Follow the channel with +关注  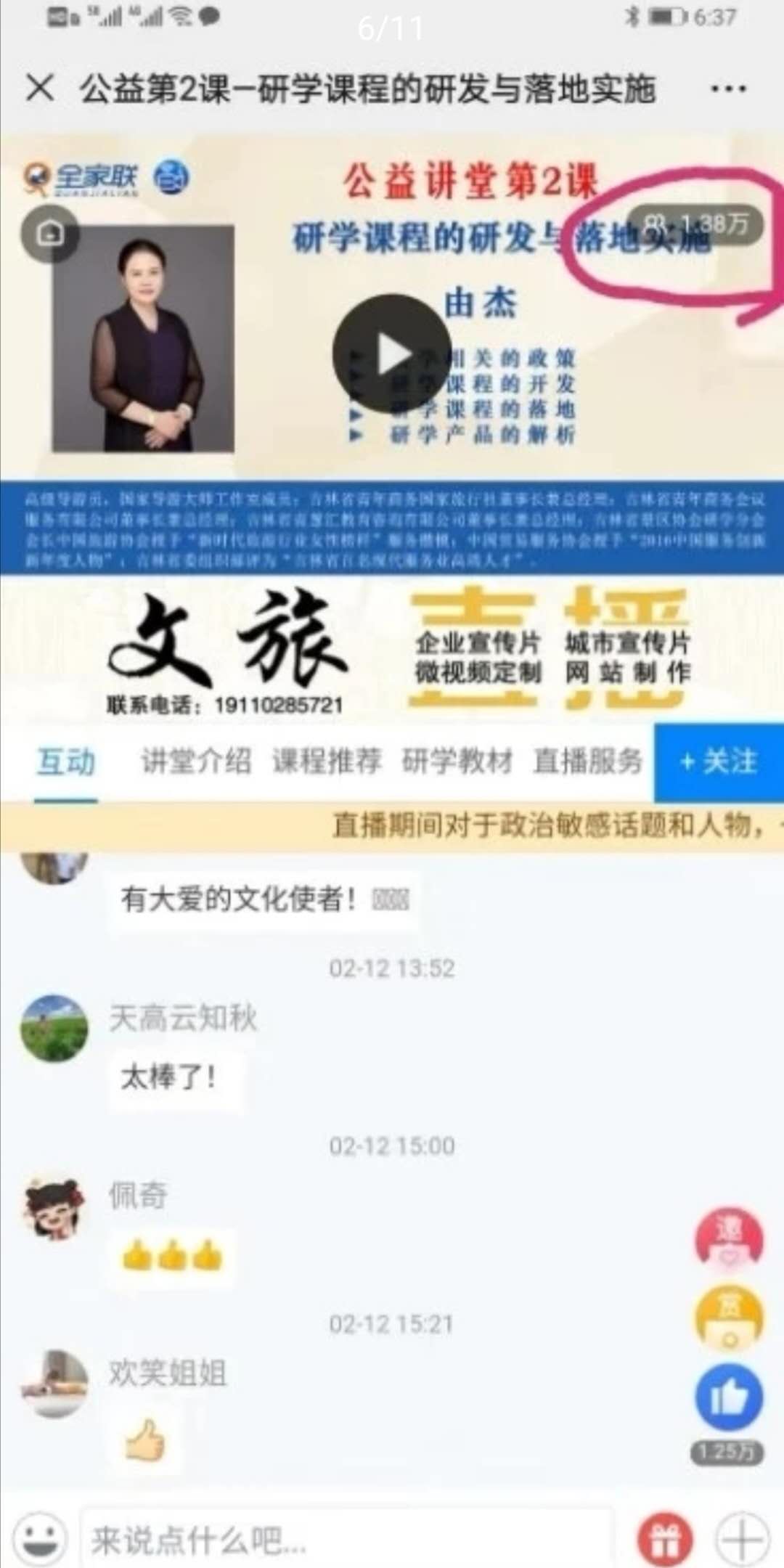point(719,761)
